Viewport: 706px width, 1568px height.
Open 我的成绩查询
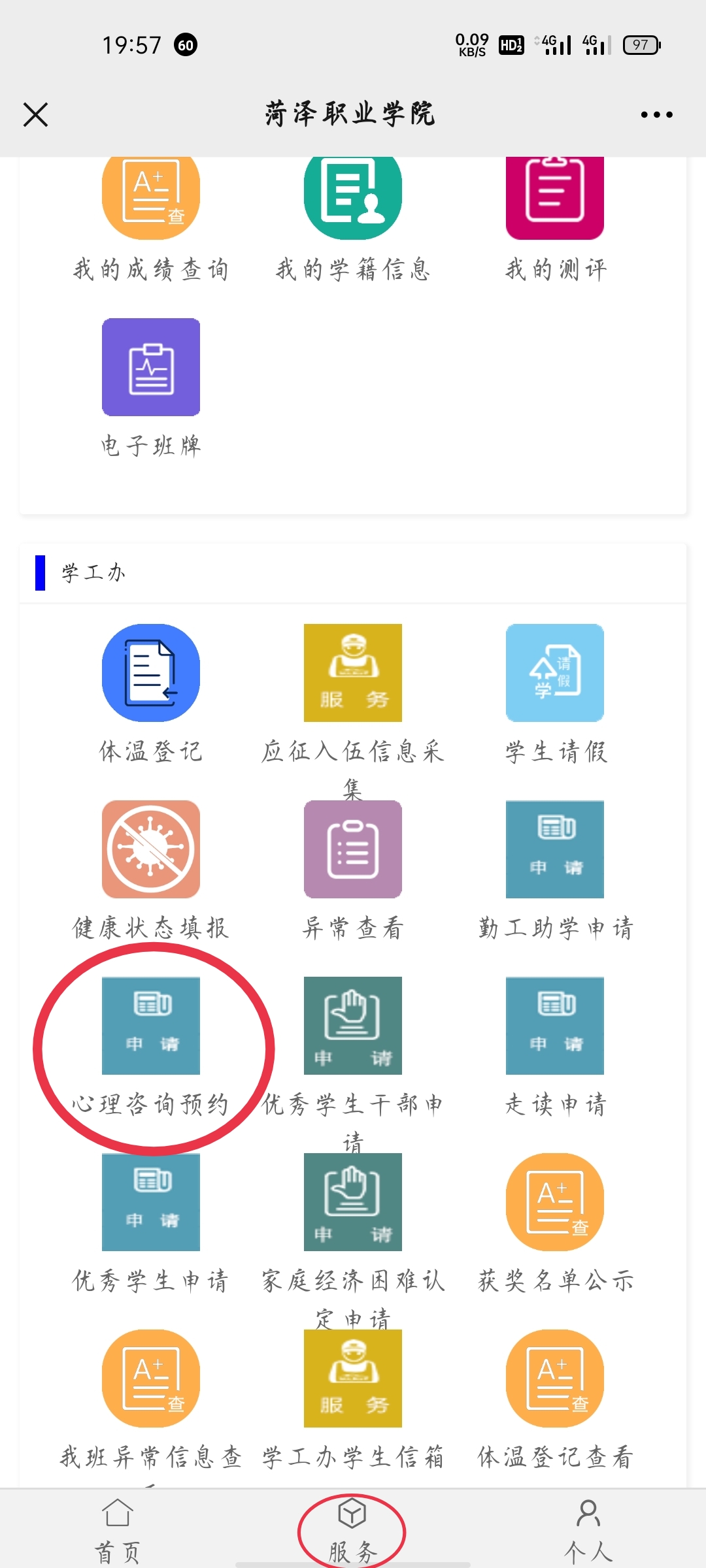(x=150, y=196)
